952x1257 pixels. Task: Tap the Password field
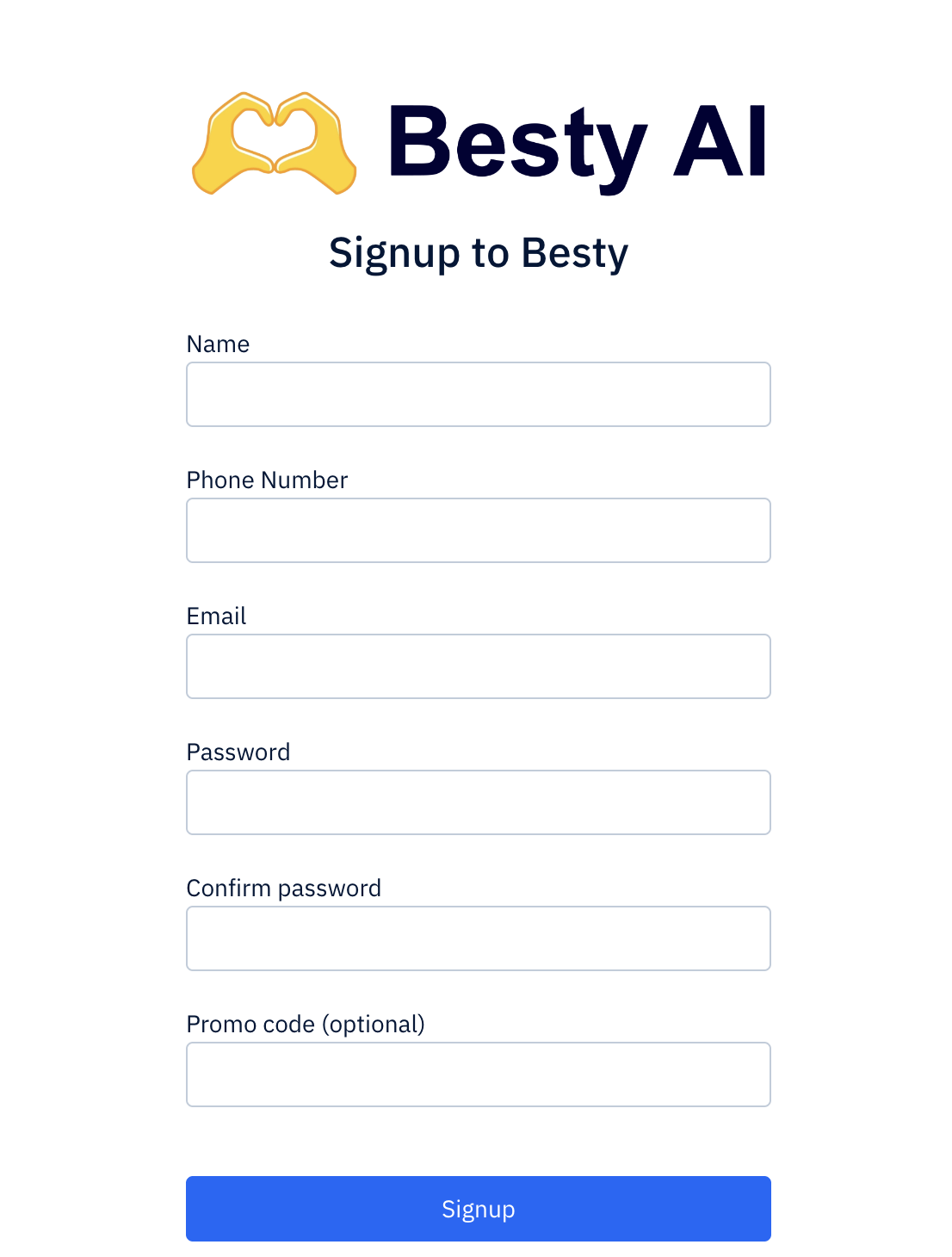point(478,802)
